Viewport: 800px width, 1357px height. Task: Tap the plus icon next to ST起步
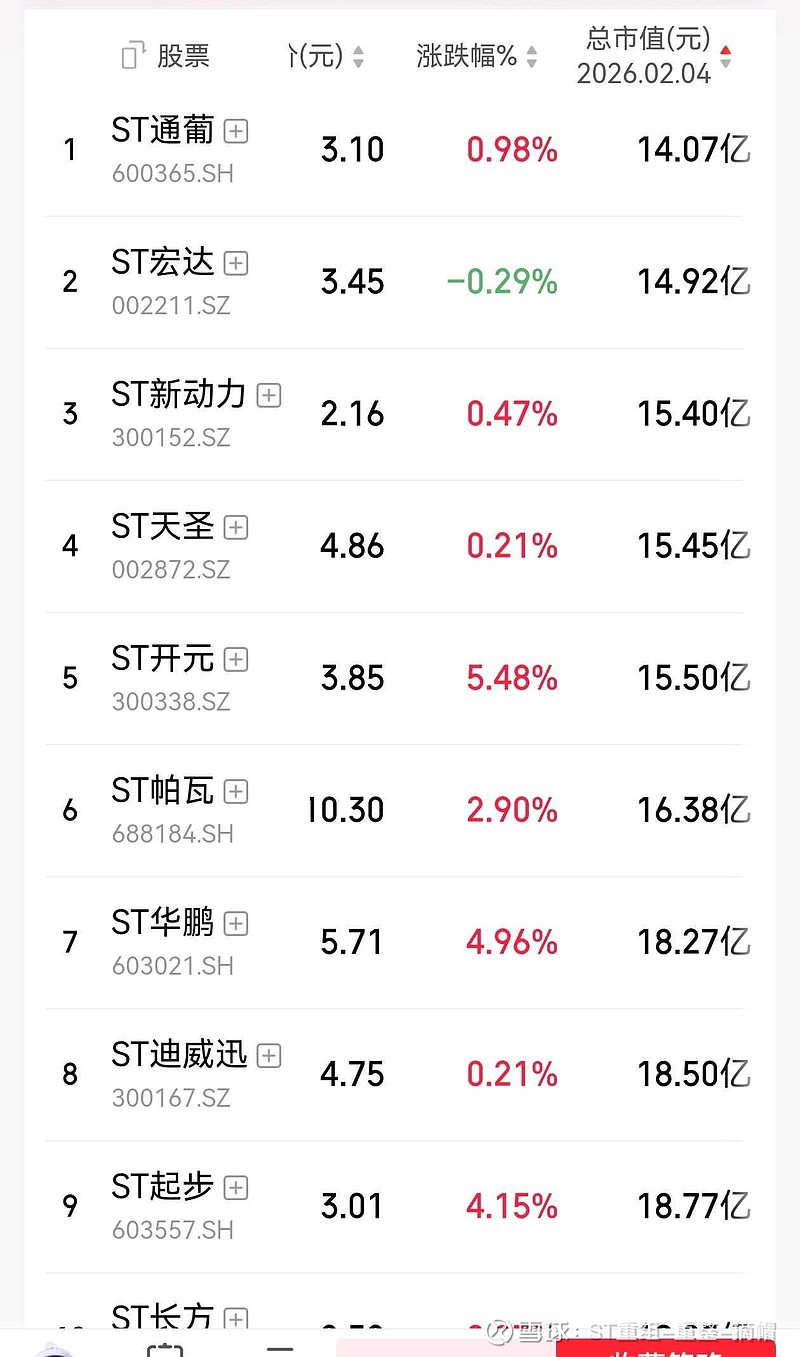234,1187
